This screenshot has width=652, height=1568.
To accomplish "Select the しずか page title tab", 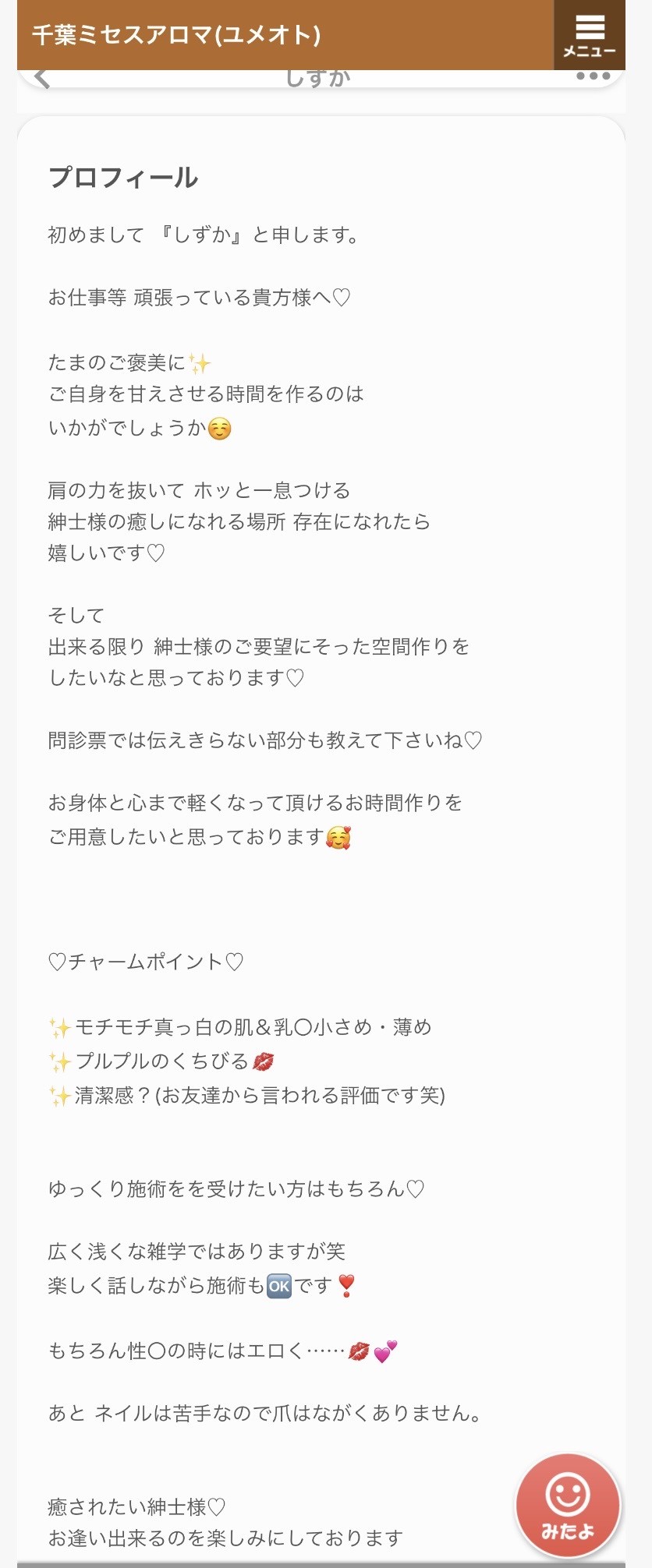I will (320, 76).
